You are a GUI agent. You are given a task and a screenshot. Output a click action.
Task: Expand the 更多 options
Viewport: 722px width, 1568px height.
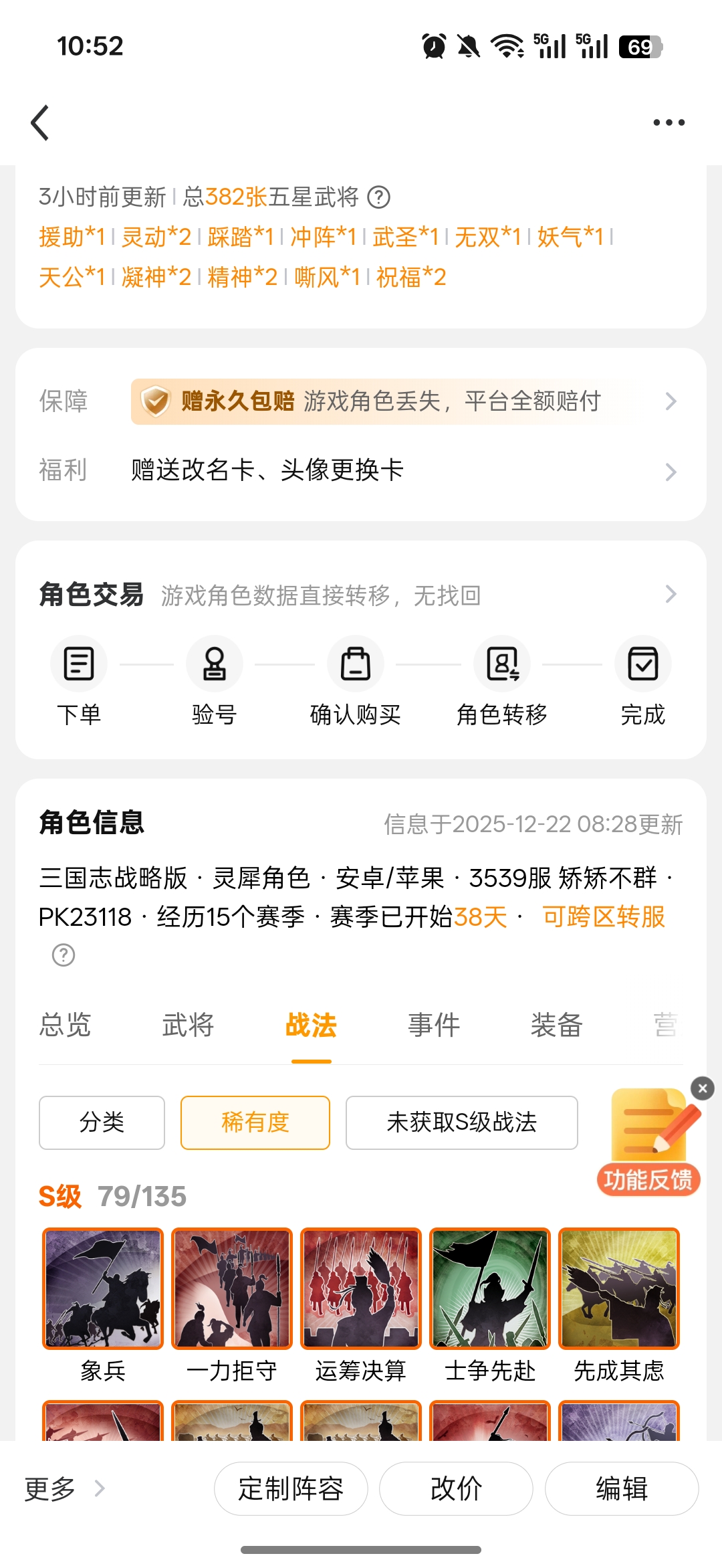[x=64, y=1489]
